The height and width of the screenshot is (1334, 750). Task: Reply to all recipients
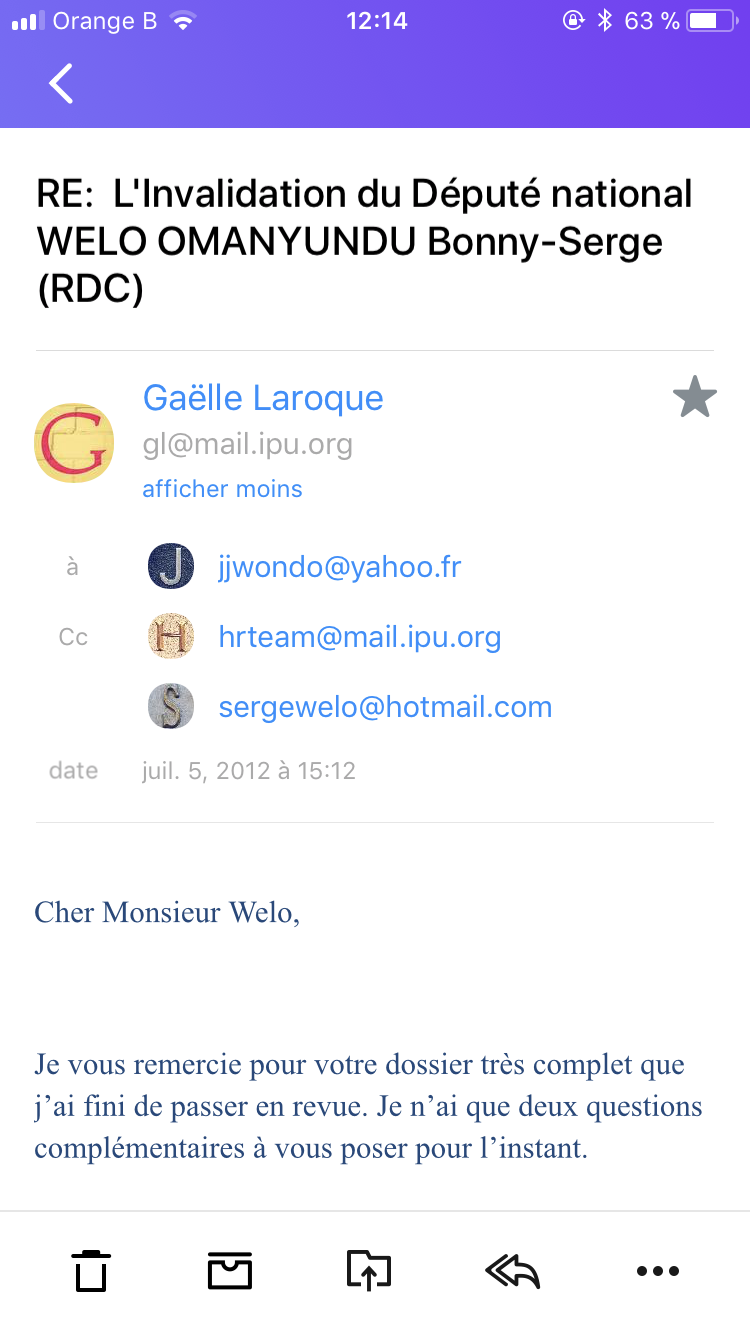coord(512,1271)
